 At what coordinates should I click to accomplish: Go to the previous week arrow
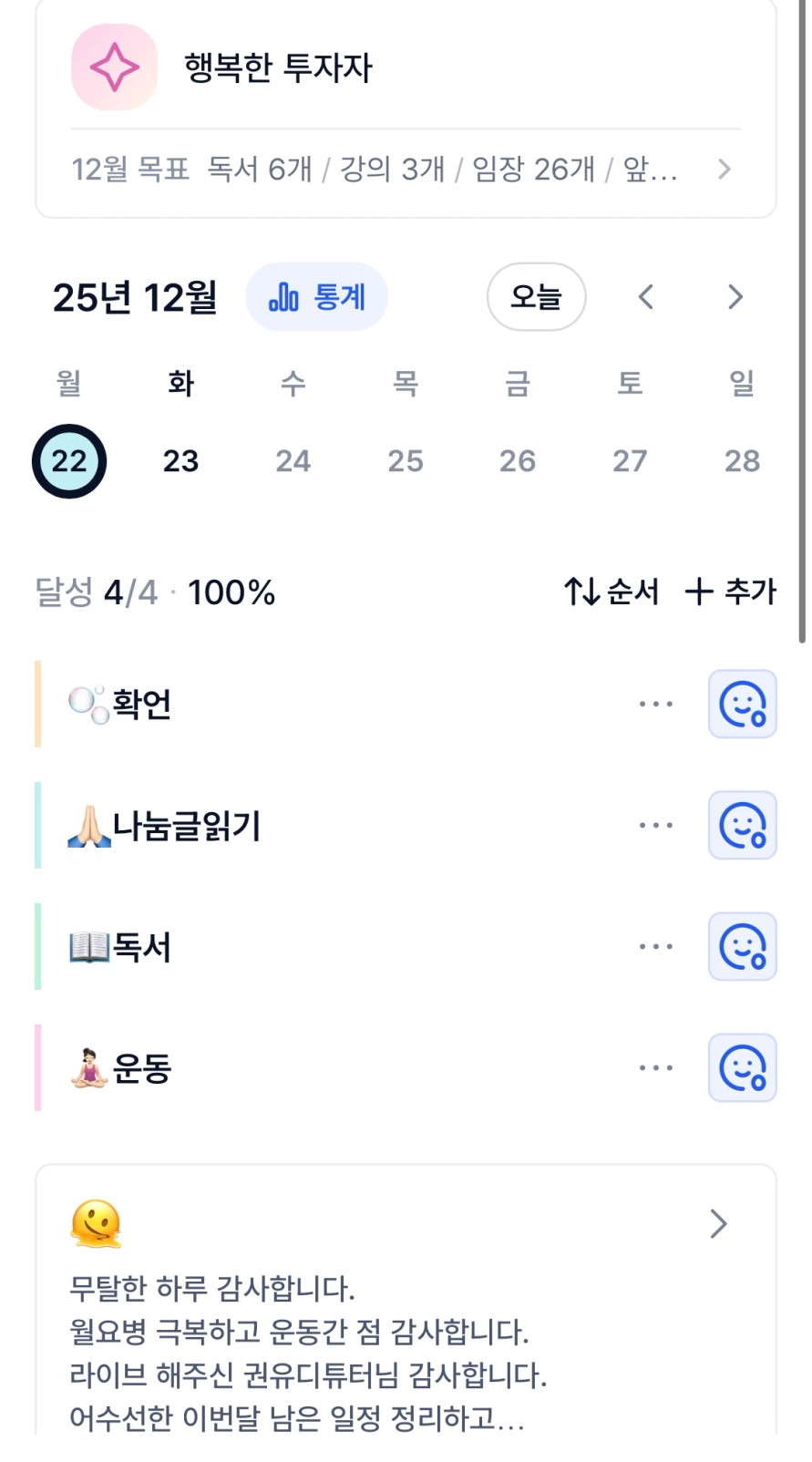tap(646, 297)
